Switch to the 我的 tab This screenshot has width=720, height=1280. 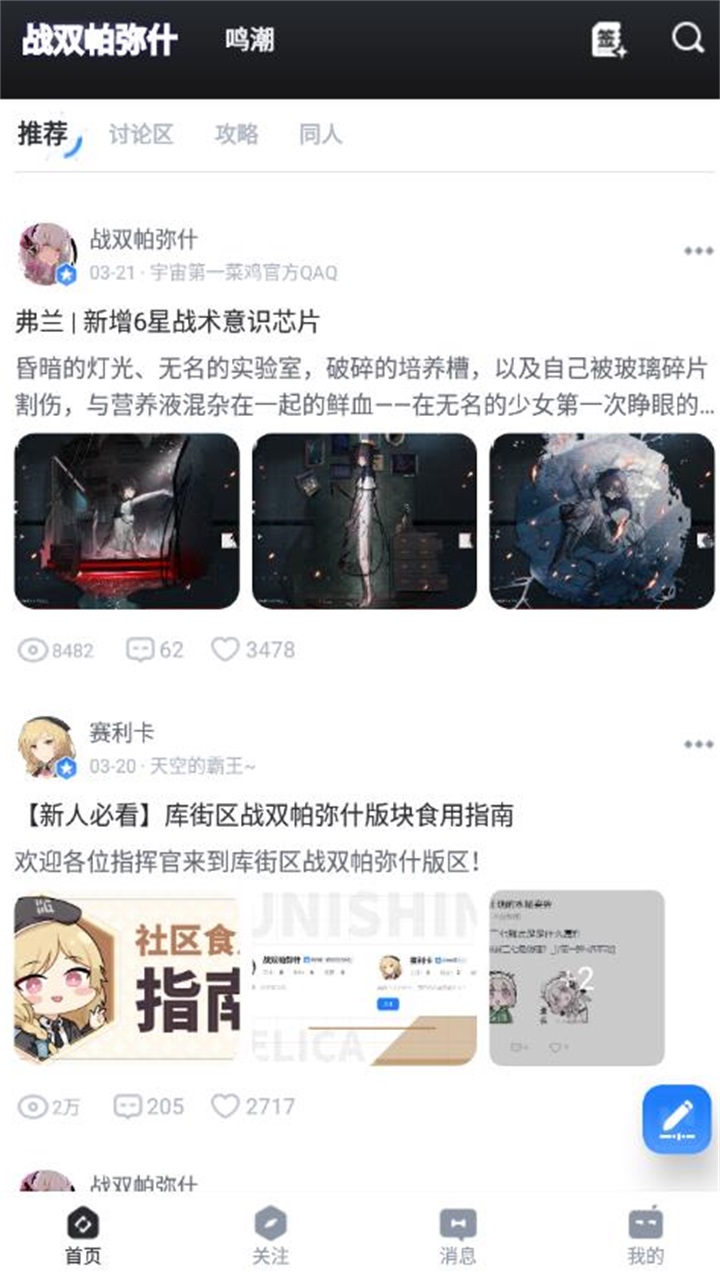(645, 1235)
